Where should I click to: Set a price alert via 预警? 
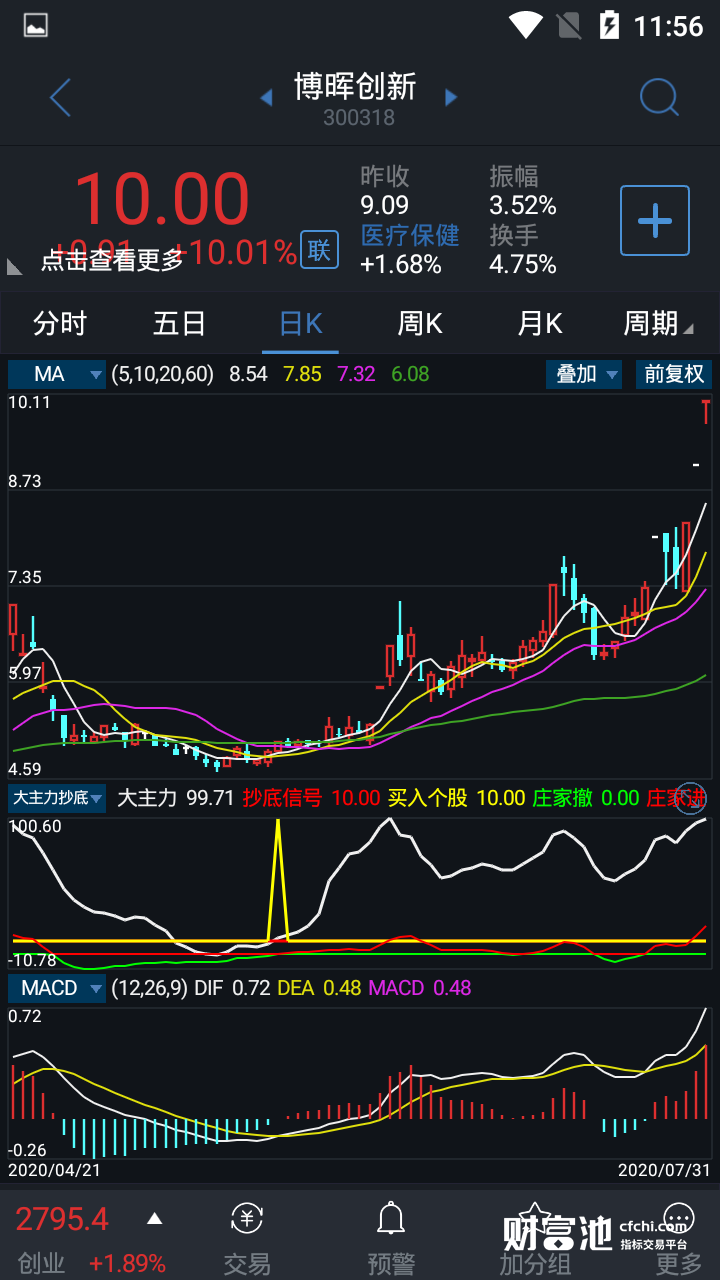pyautogui.click(x=390, y=1240)
